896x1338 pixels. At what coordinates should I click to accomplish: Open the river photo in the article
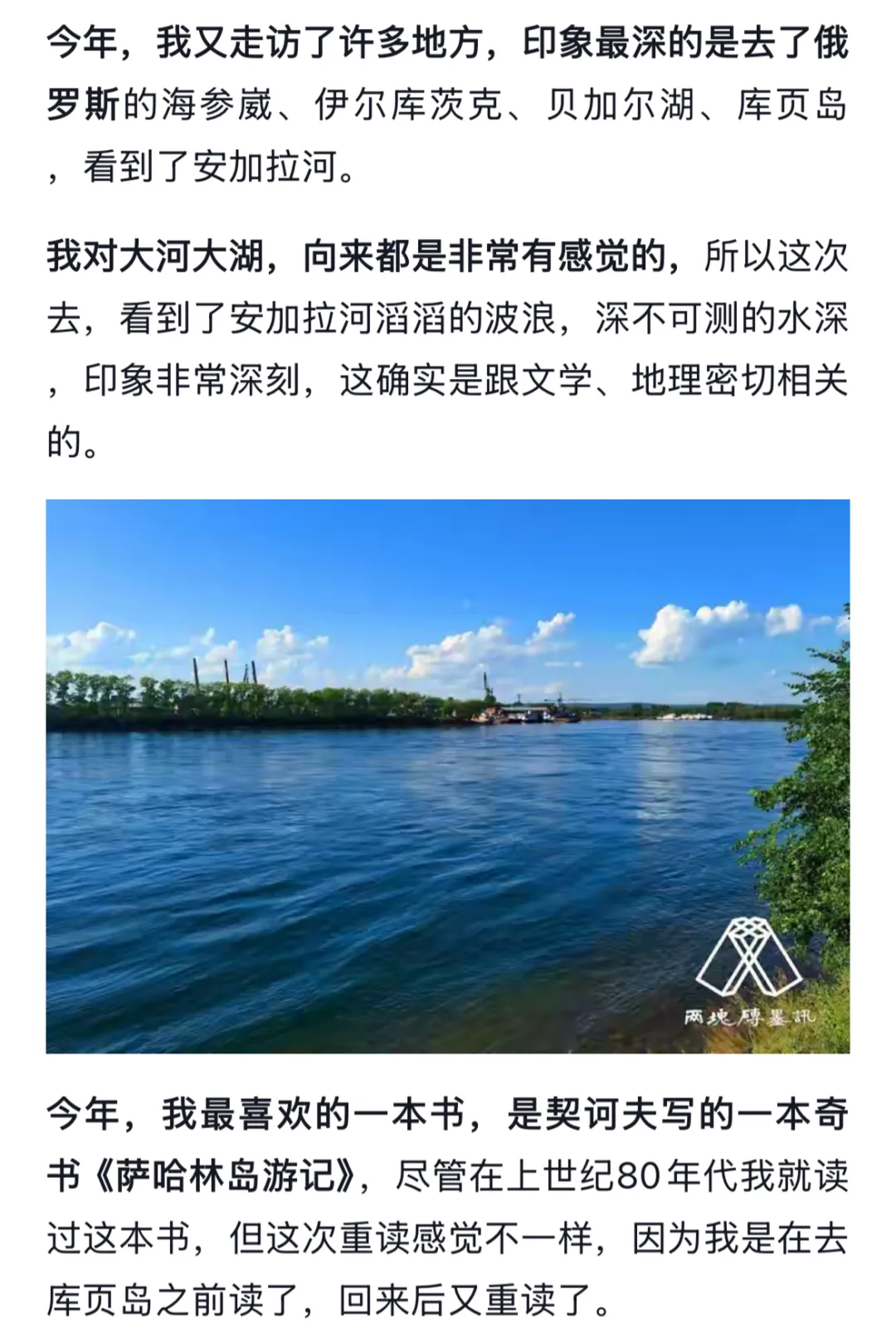coord(447,776)
